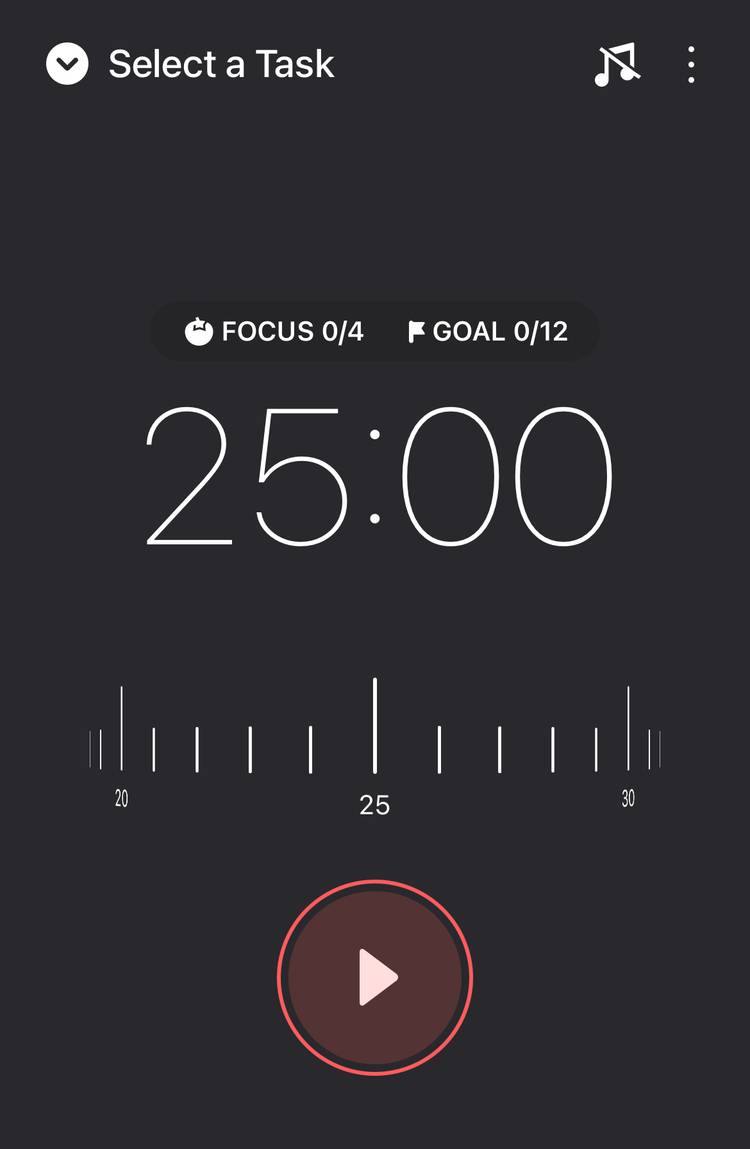Start the 25 minute focus session

tap(375, 975)
